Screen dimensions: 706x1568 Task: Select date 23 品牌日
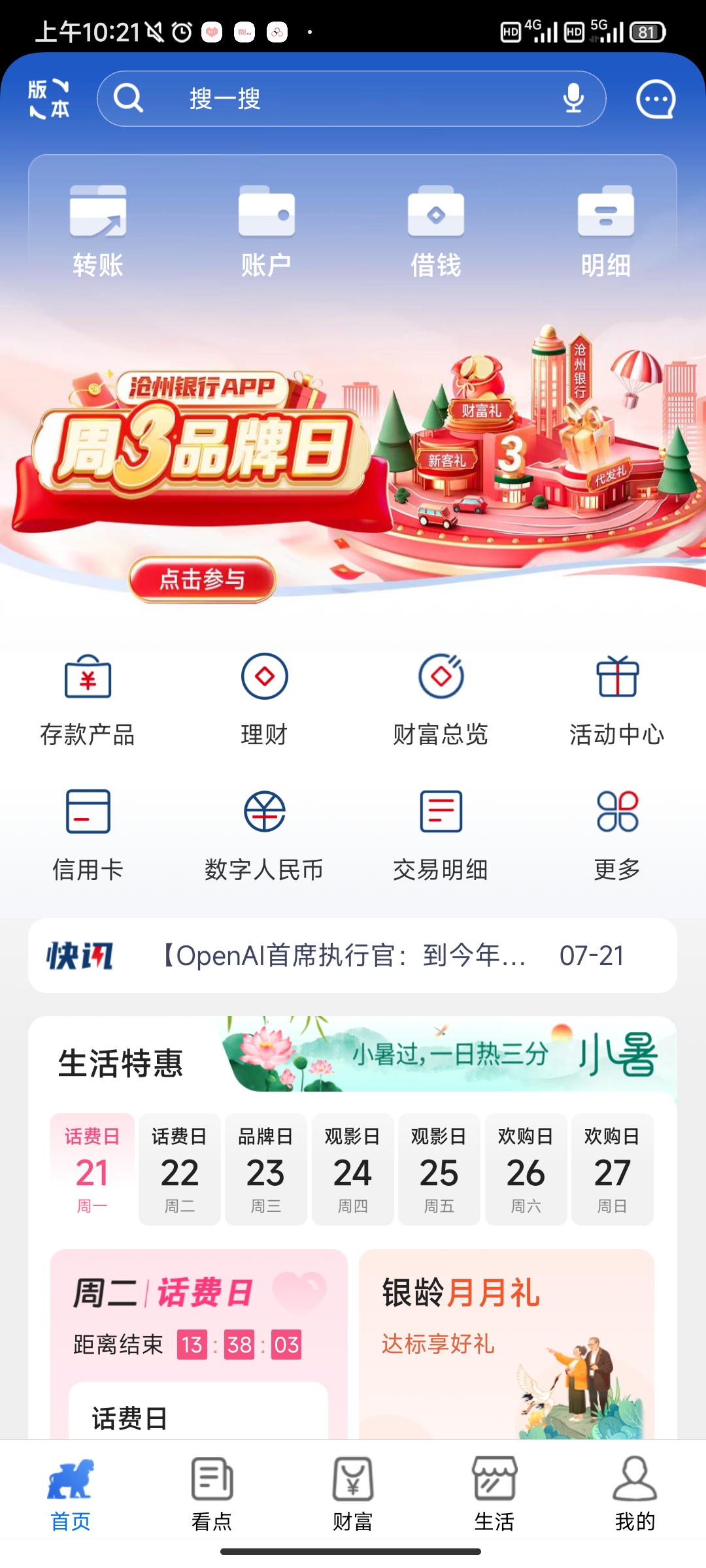click(x=265, y=1169)
